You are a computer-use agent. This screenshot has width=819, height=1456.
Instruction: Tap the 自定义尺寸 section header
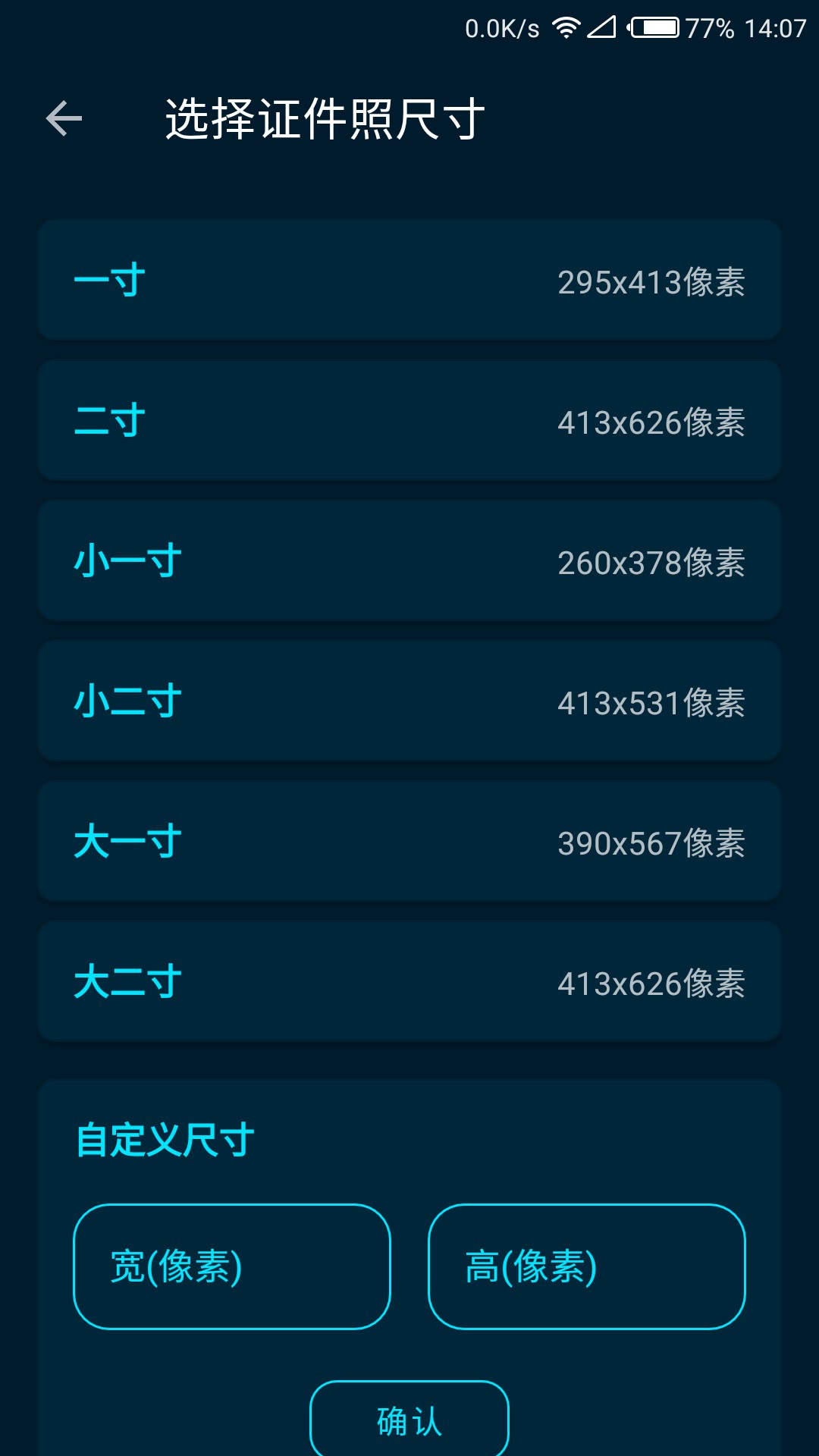pos(164,1139)
